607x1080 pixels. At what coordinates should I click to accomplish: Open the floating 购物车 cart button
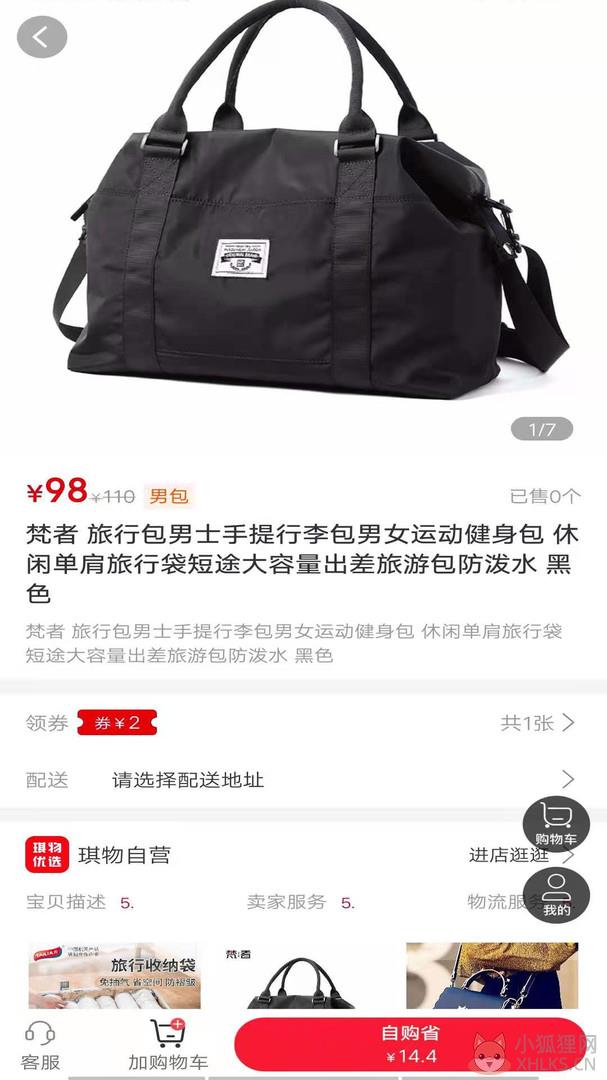pos(556,824)
